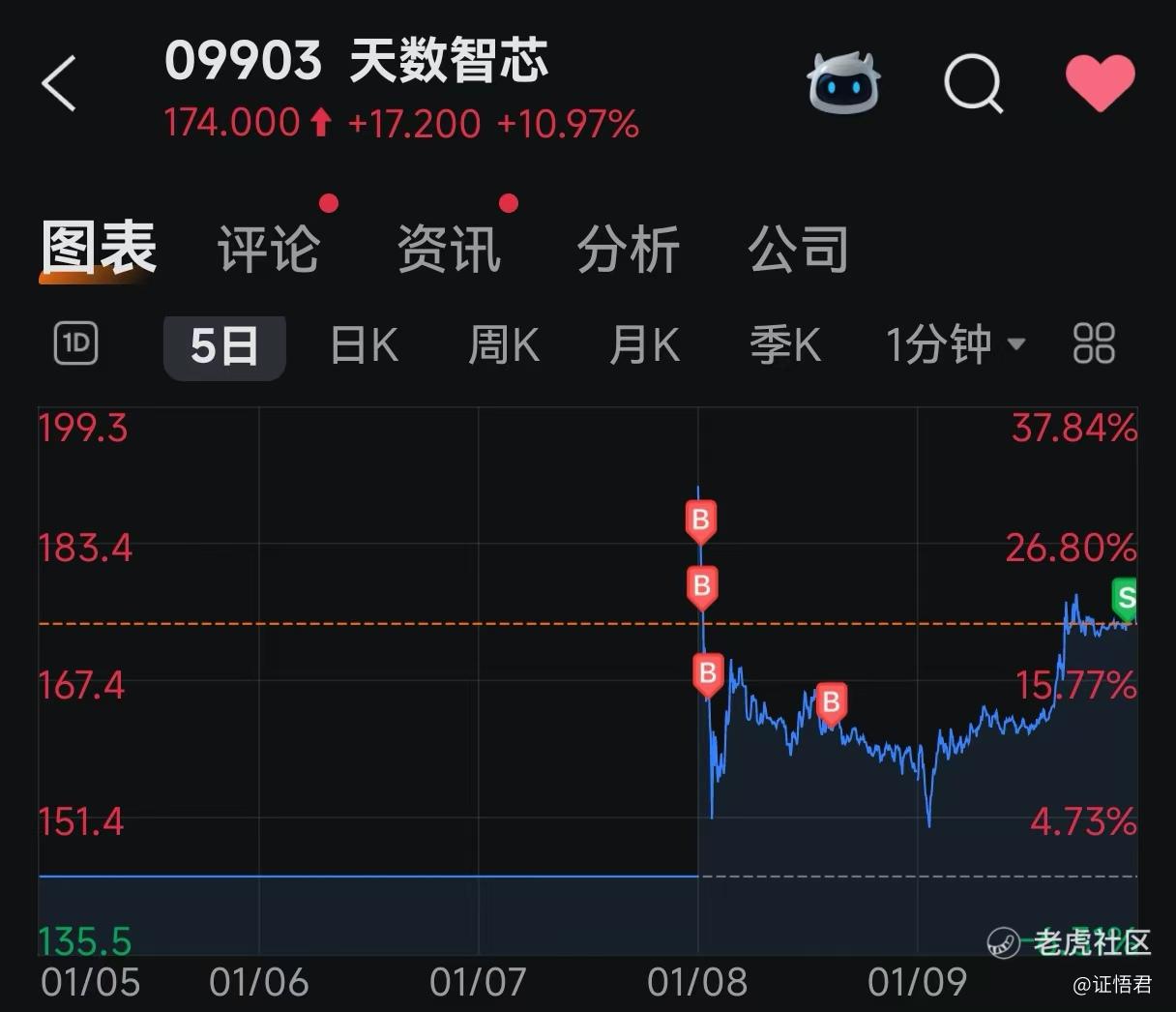View the 分析 tab
Image resolution: width=1176 pixels, height=1012 pixels.
click(629, 249)
